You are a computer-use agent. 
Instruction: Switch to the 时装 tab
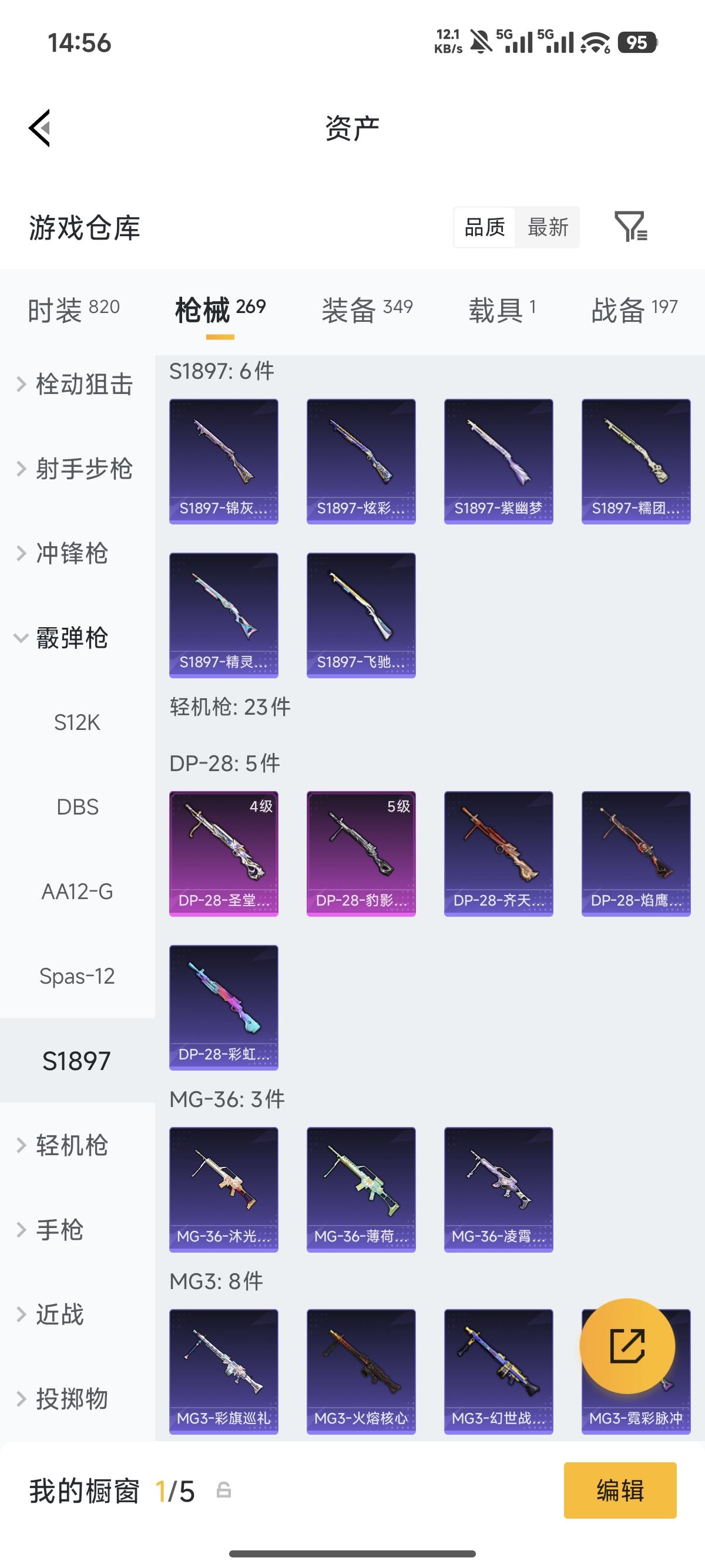73,310
